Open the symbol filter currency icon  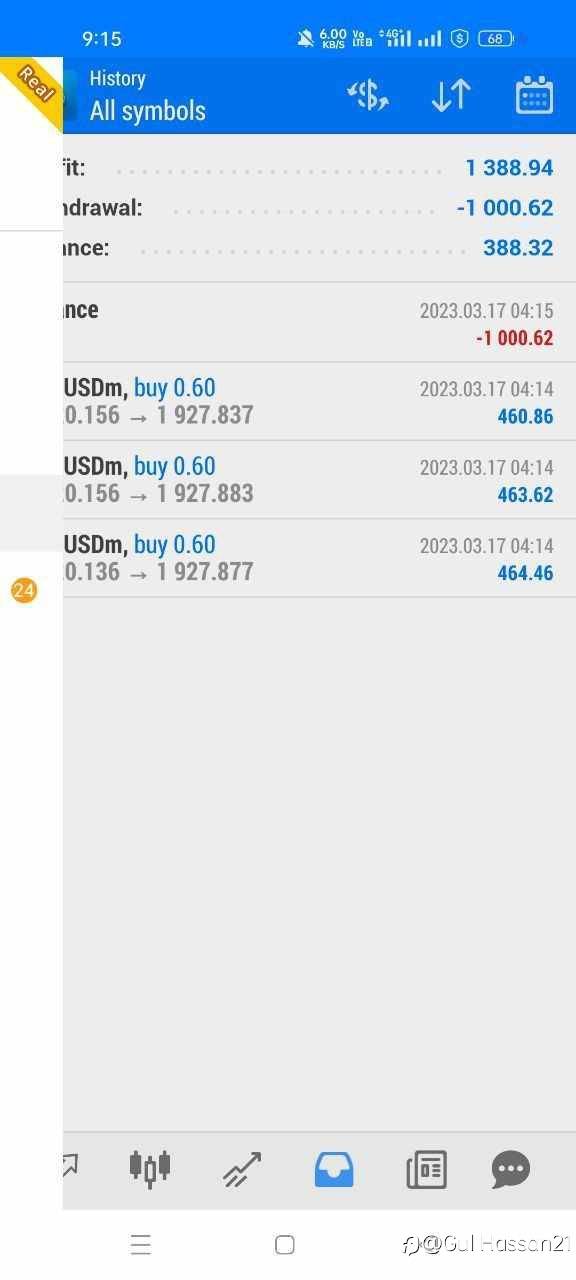click(367, 95)
